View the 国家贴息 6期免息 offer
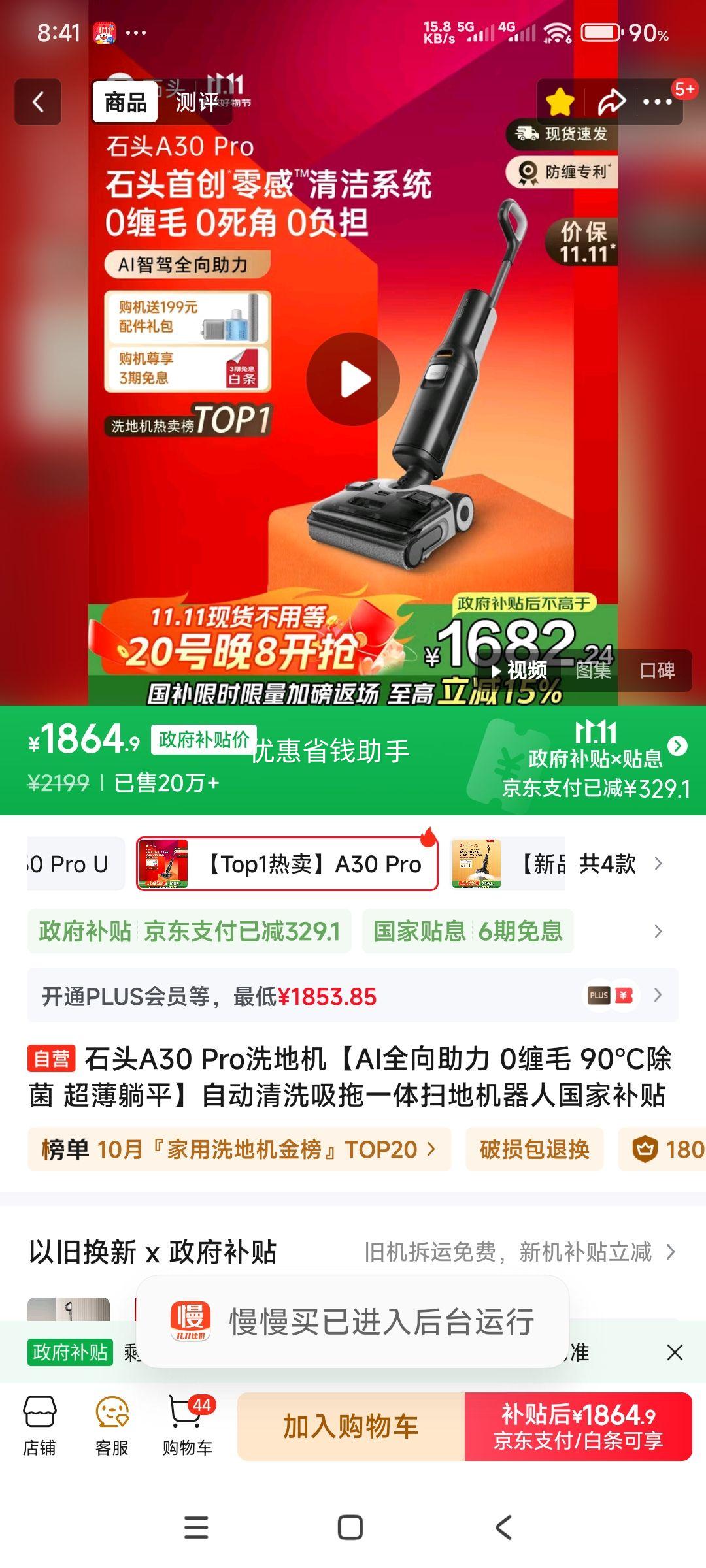This screenshot has height=1568, width=706. [x=468, y=931]
